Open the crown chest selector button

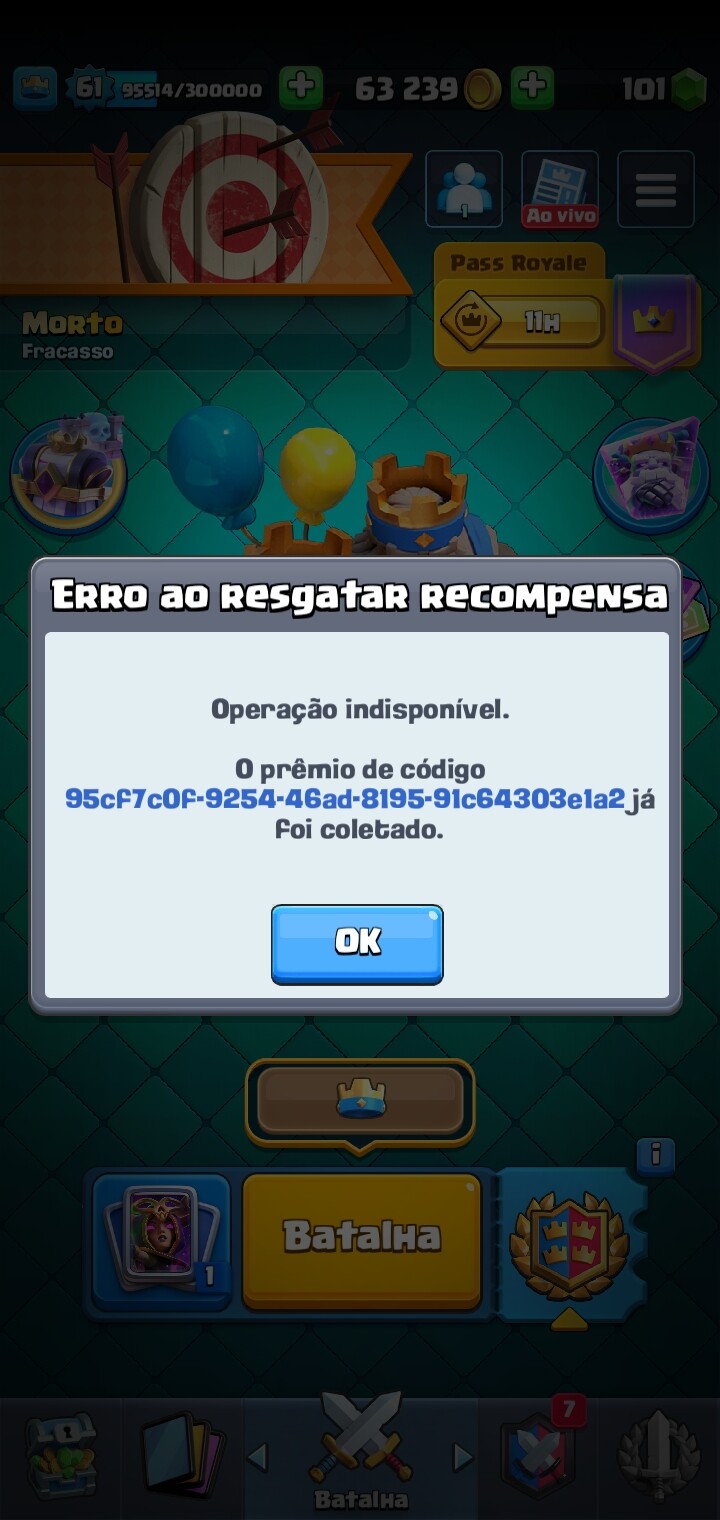tap(360, 1100)
